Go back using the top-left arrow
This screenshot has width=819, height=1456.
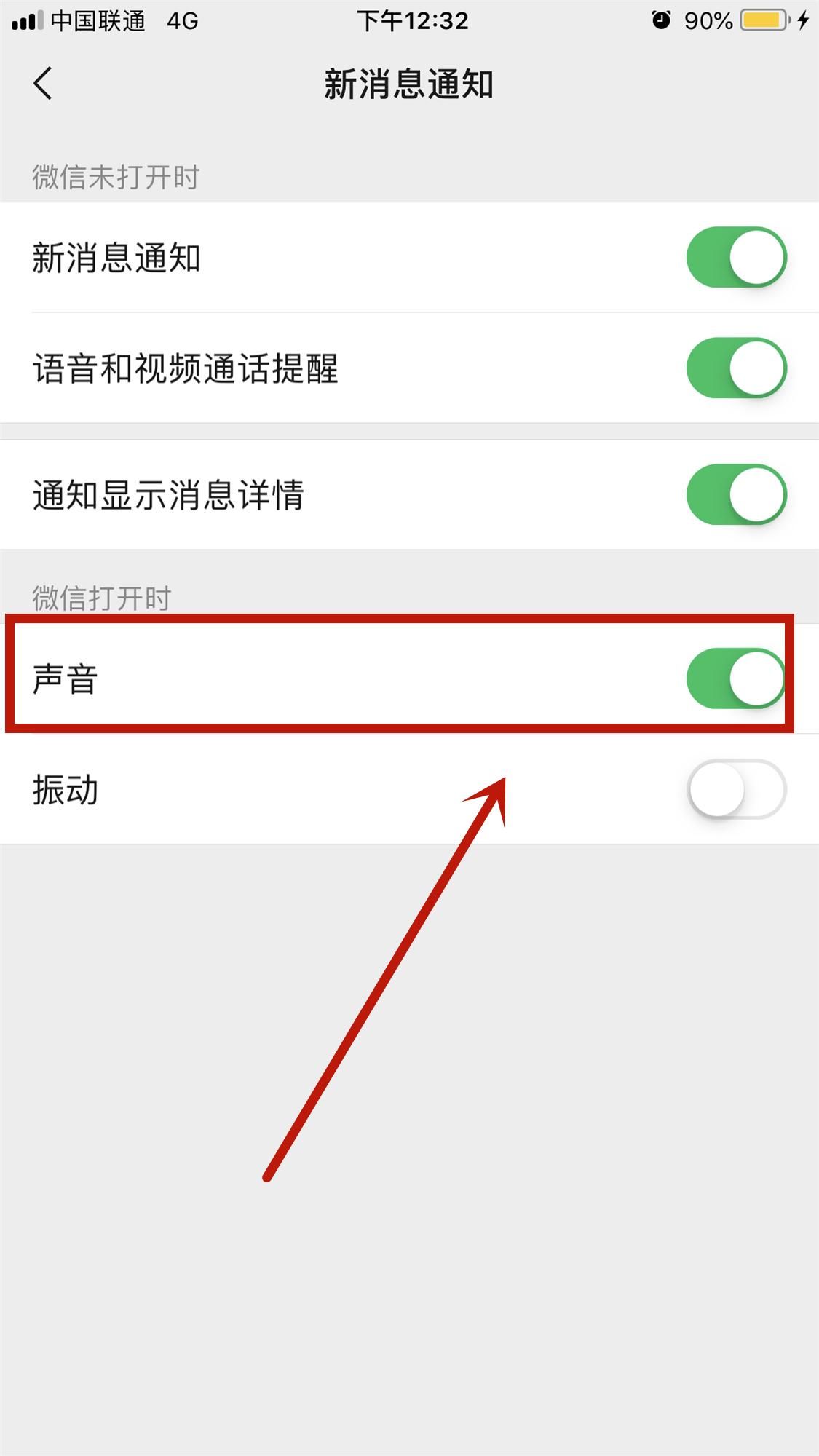tap(43, 83)
